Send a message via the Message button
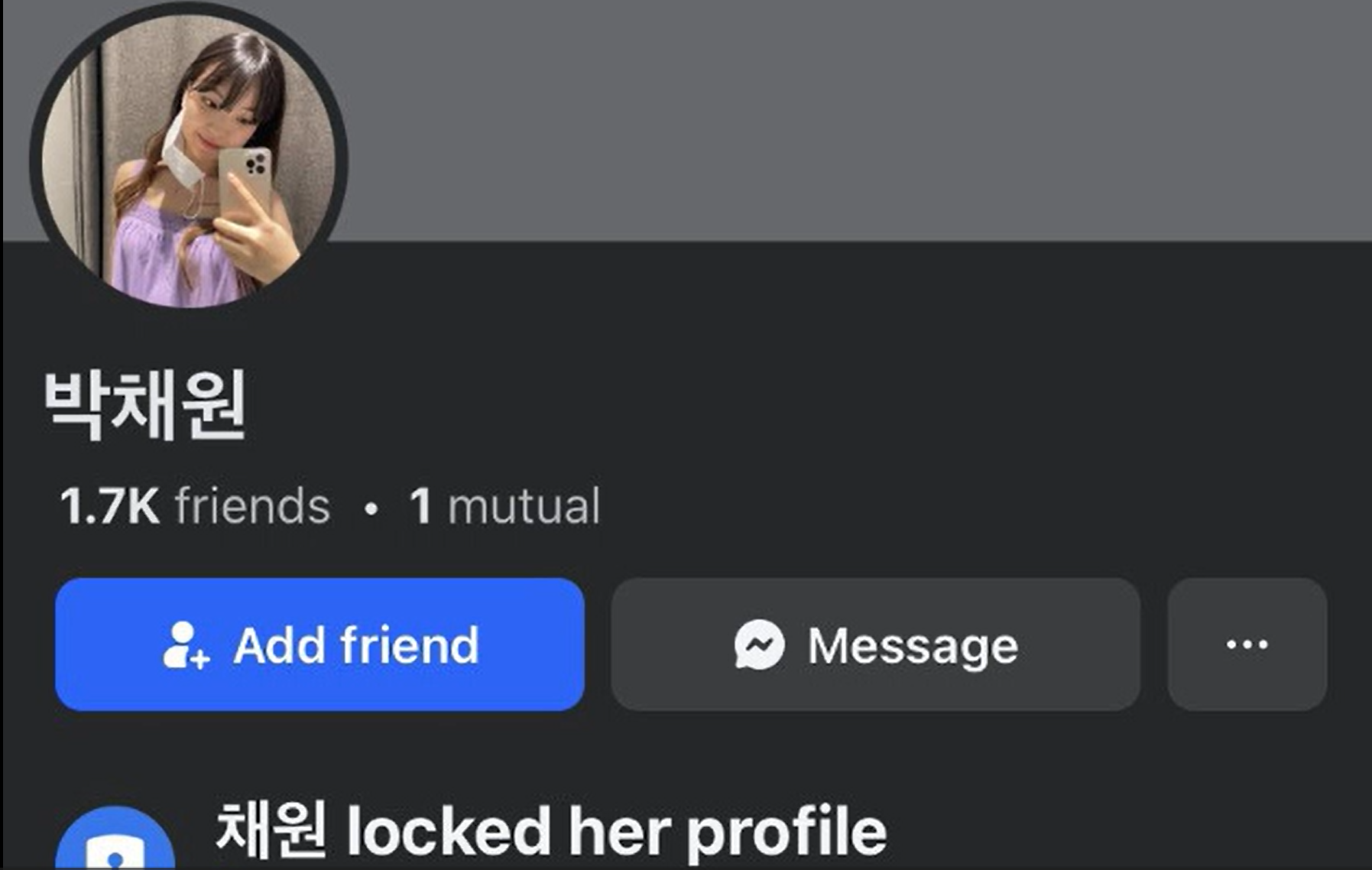This screenshot has width=1372, height=870. click(x=875, y=644)
